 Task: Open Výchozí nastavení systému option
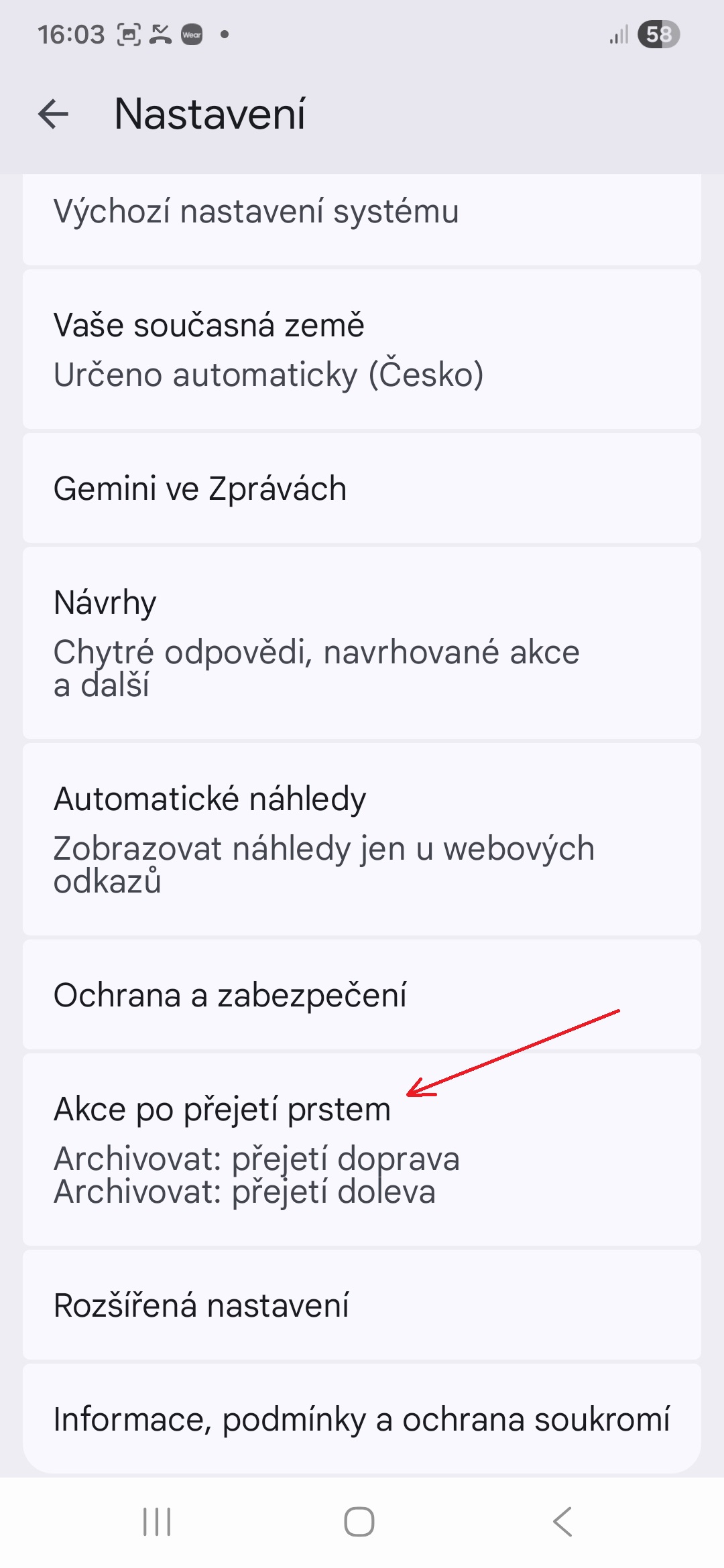click(x=362, y=213)
